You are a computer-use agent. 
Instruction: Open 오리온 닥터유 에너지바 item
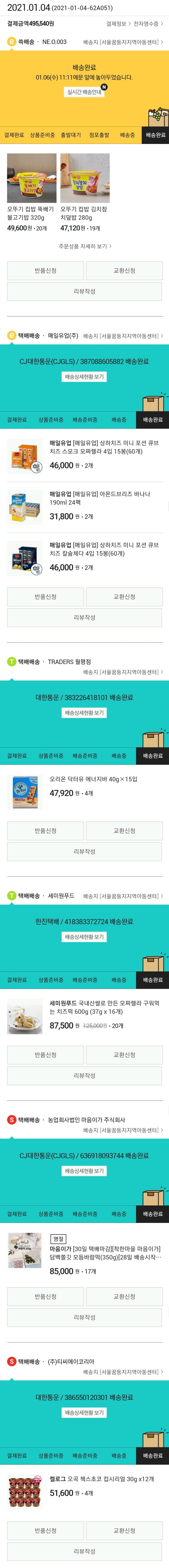(x=93, y=778)
